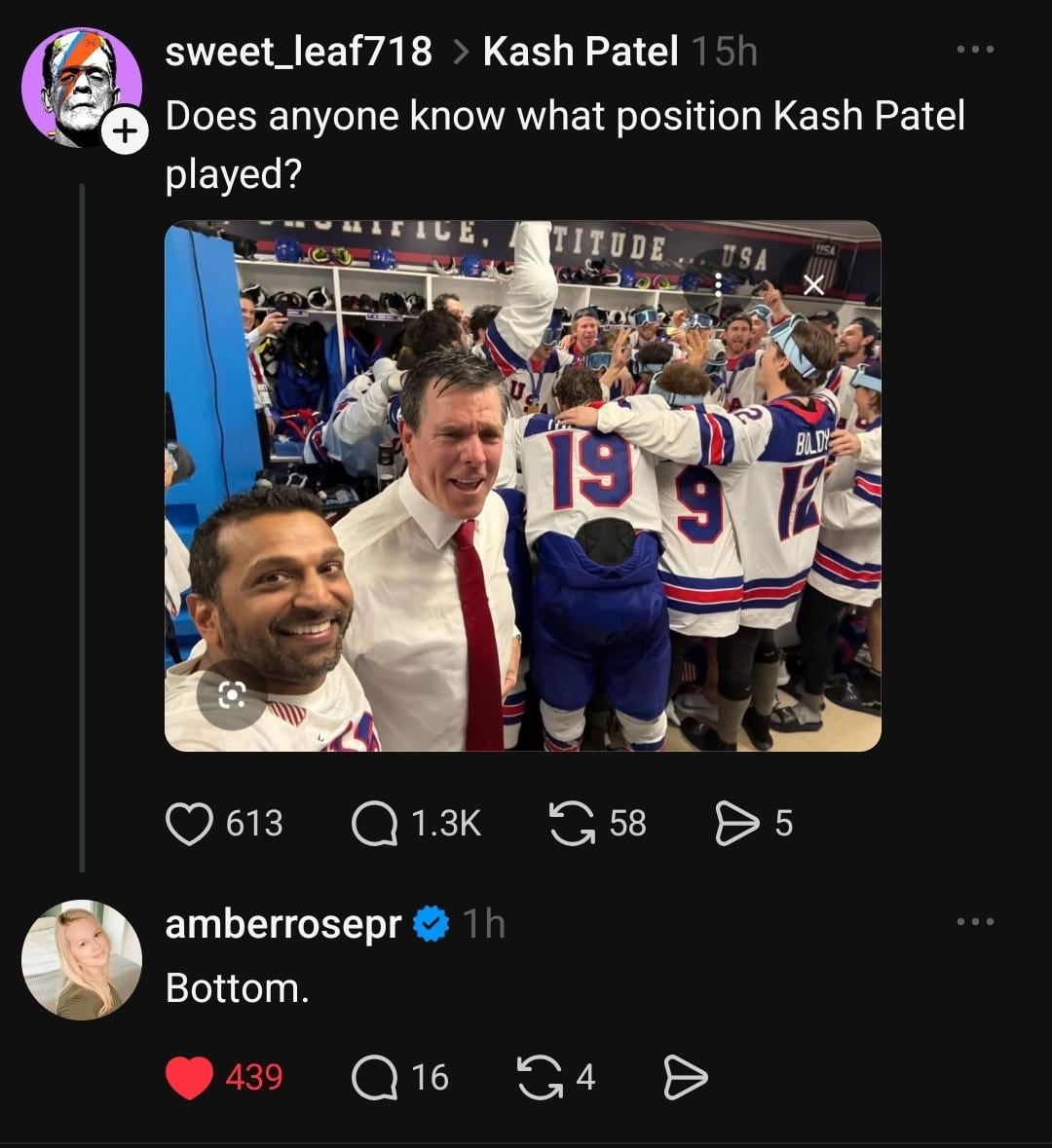
Task: Share sweet_leaf718's post
Action: (737, 824)
